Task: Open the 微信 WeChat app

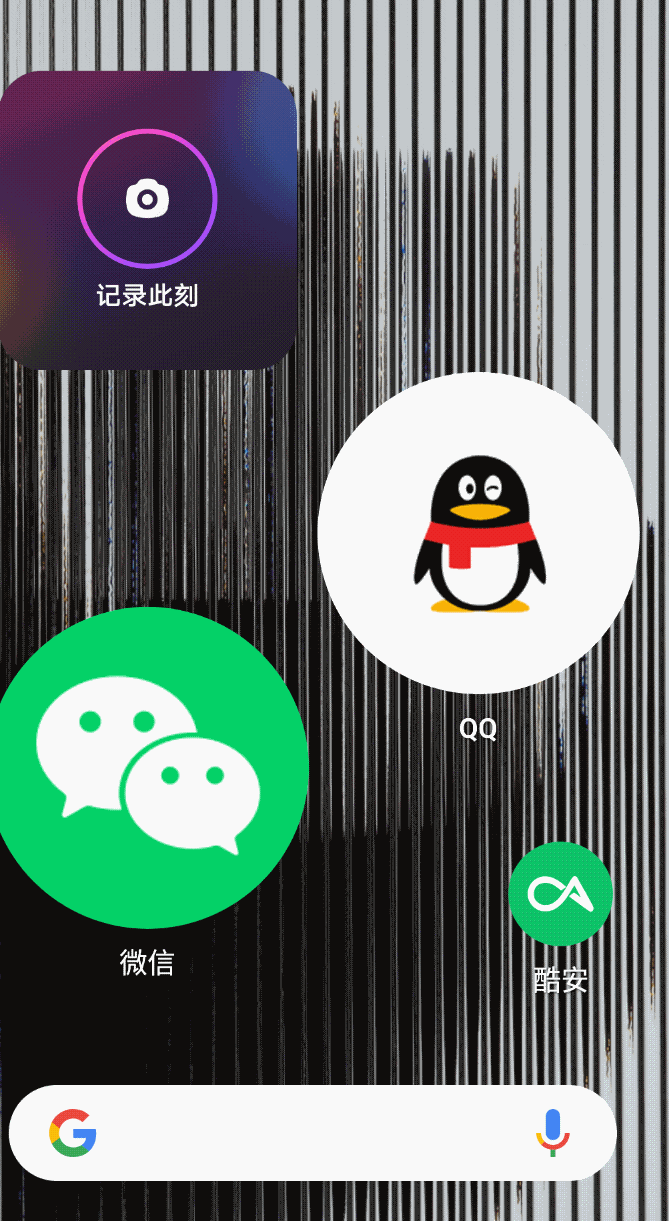Action: click(148, 767)
